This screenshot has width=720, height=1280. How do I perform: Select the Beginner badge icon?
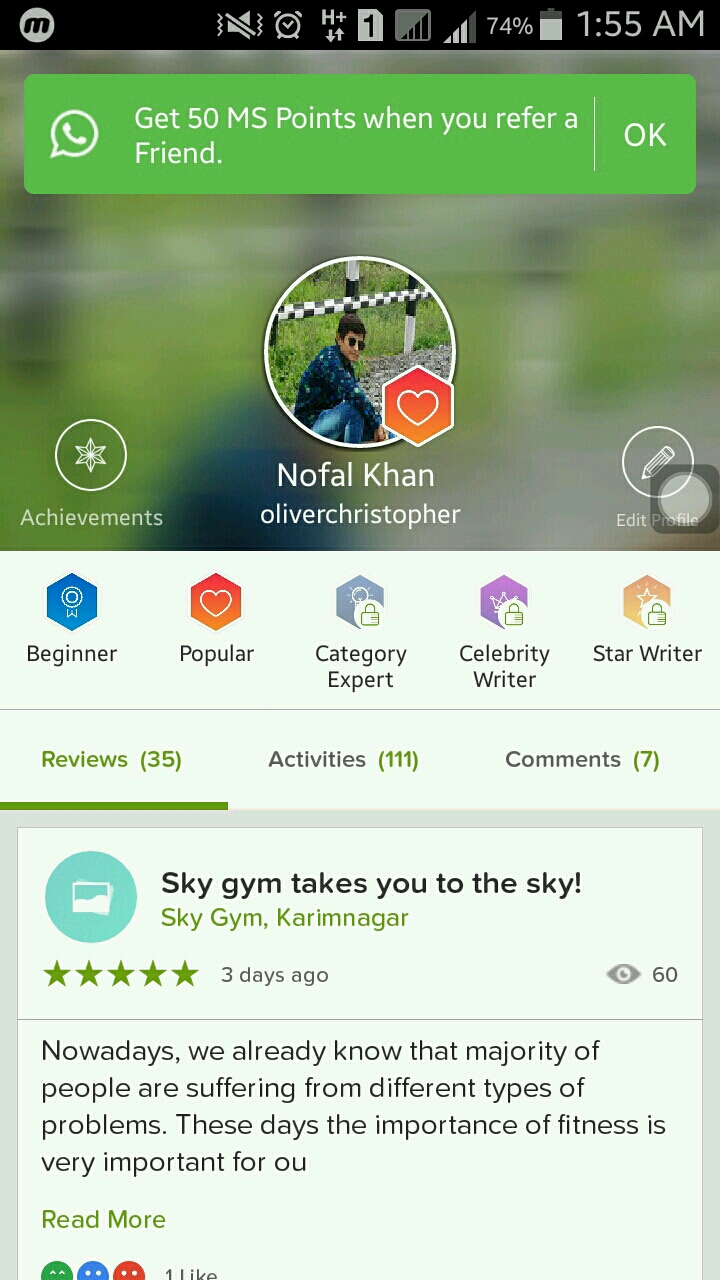point(71,601)
